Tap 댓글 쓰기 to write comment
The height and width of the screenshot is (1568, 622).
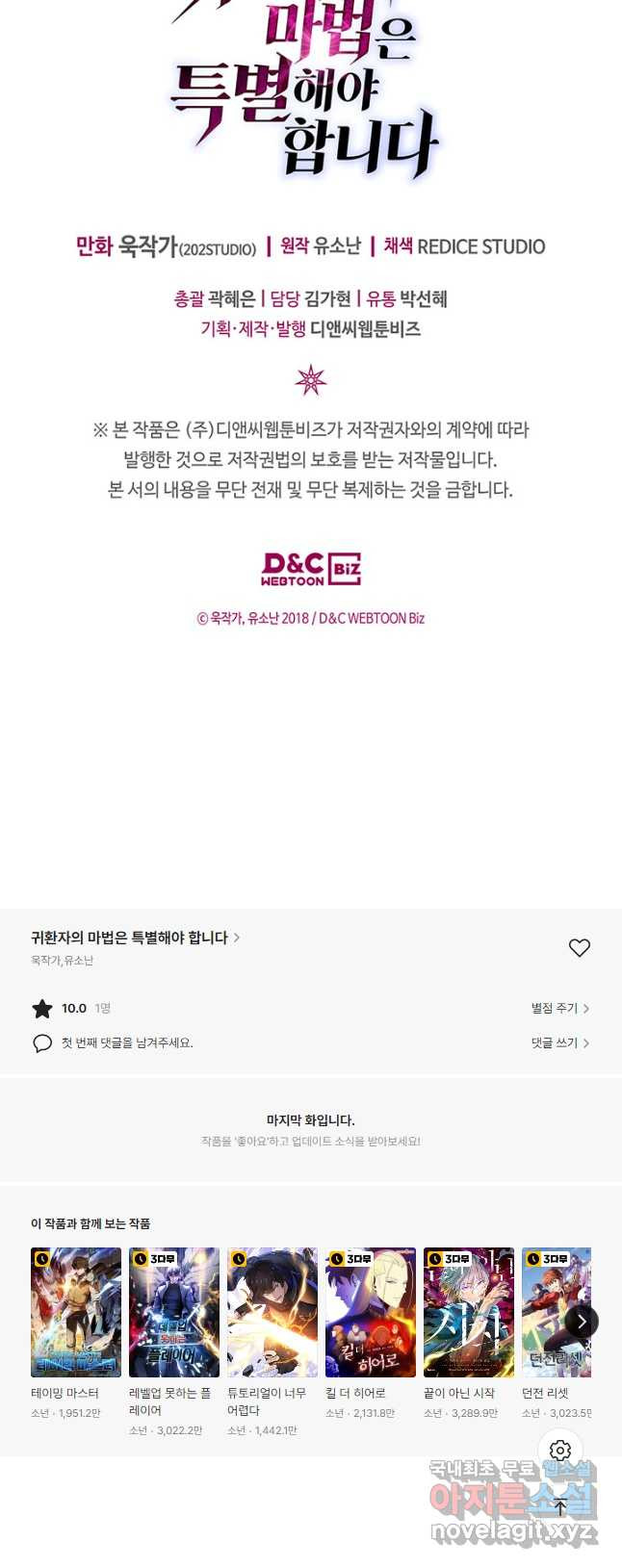pos(559,1042)
